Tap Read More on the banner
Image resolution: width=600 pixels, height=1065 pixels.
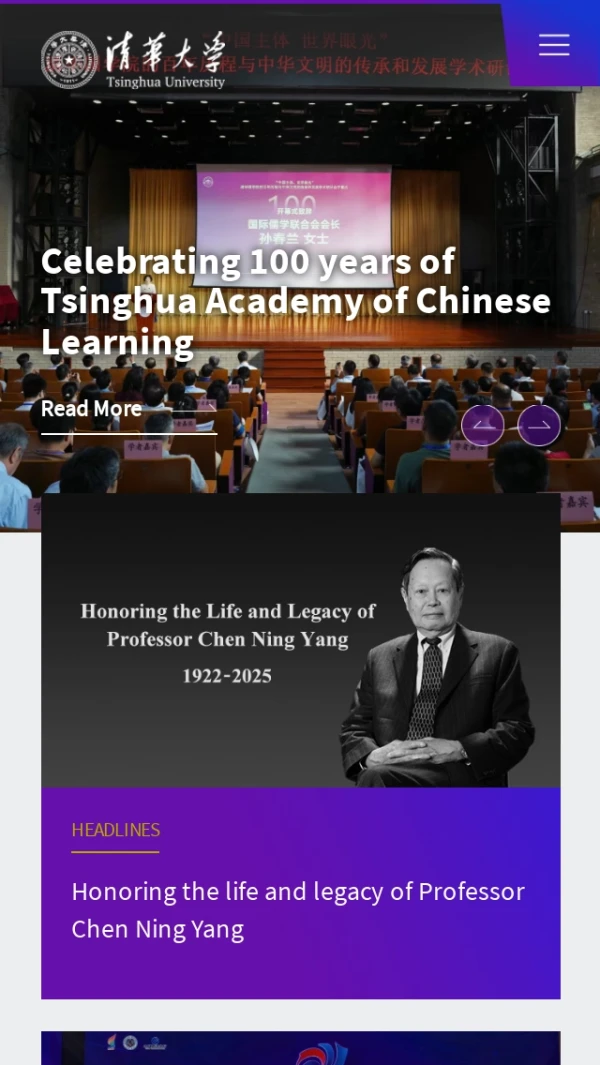pyautogui.click(x=91, y=409)
